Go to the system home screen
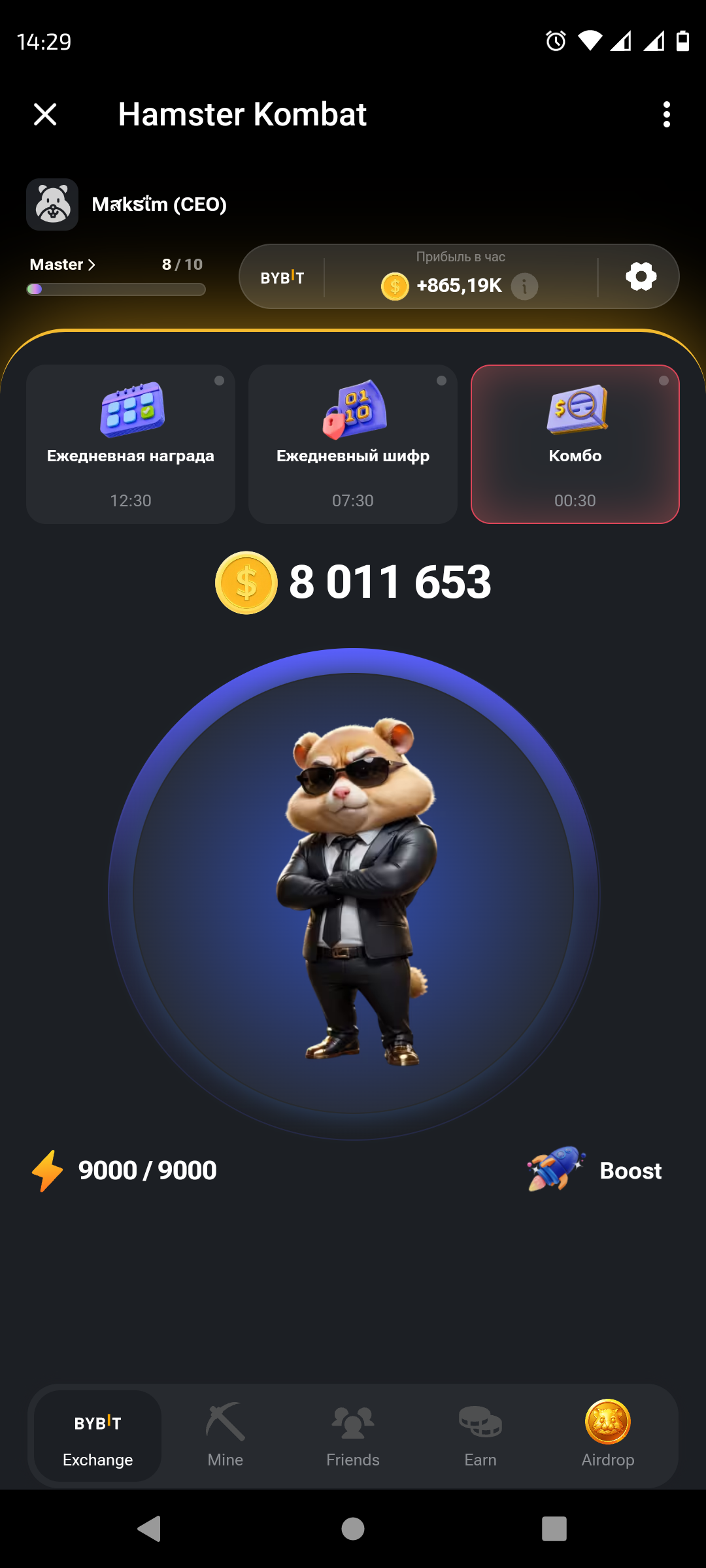The width and height of the screenshot is (706, 1568). click(x=353, y=1529)
